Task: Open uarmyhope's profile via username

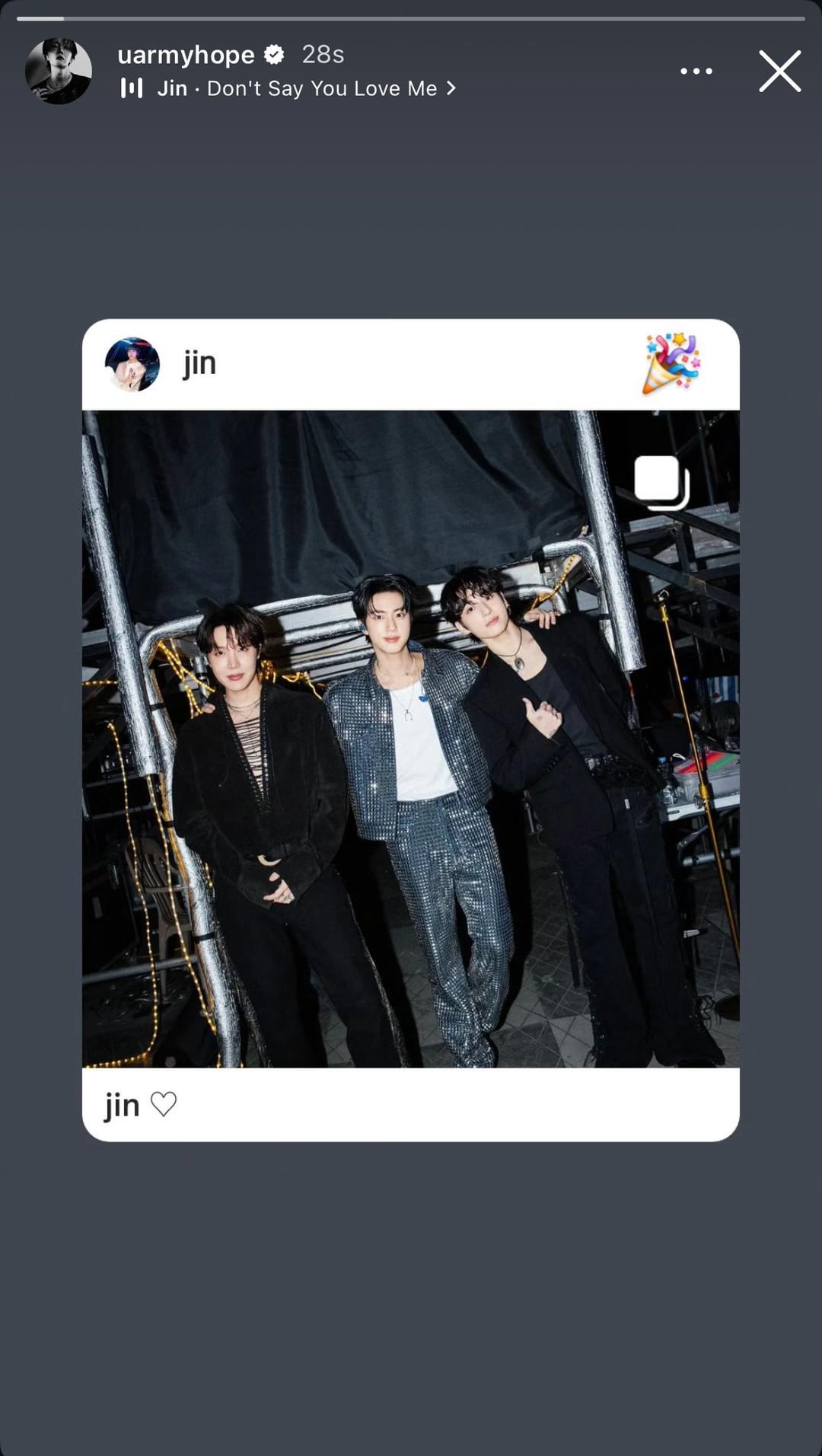Action: [186, 55]
